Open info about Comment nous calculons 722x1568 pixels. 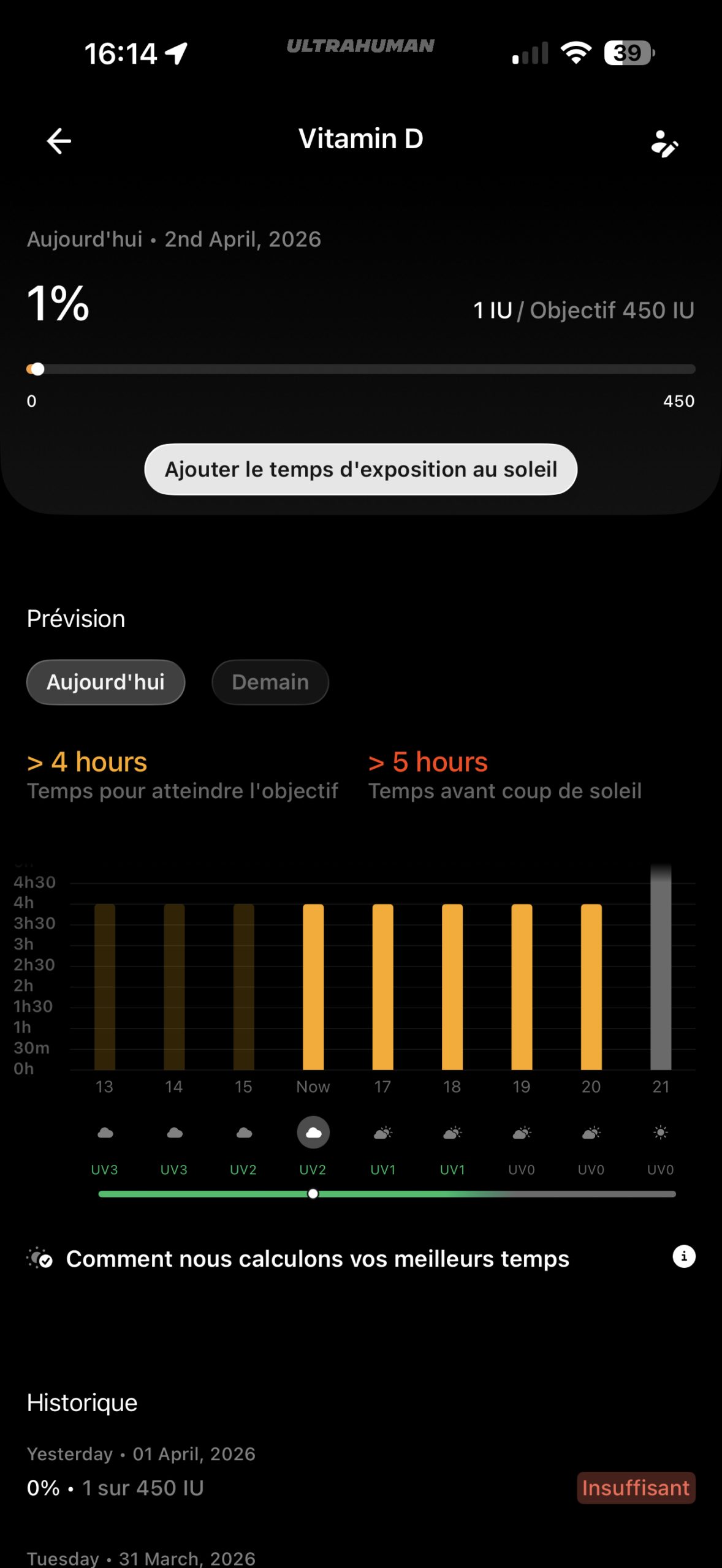(683, 1256)
